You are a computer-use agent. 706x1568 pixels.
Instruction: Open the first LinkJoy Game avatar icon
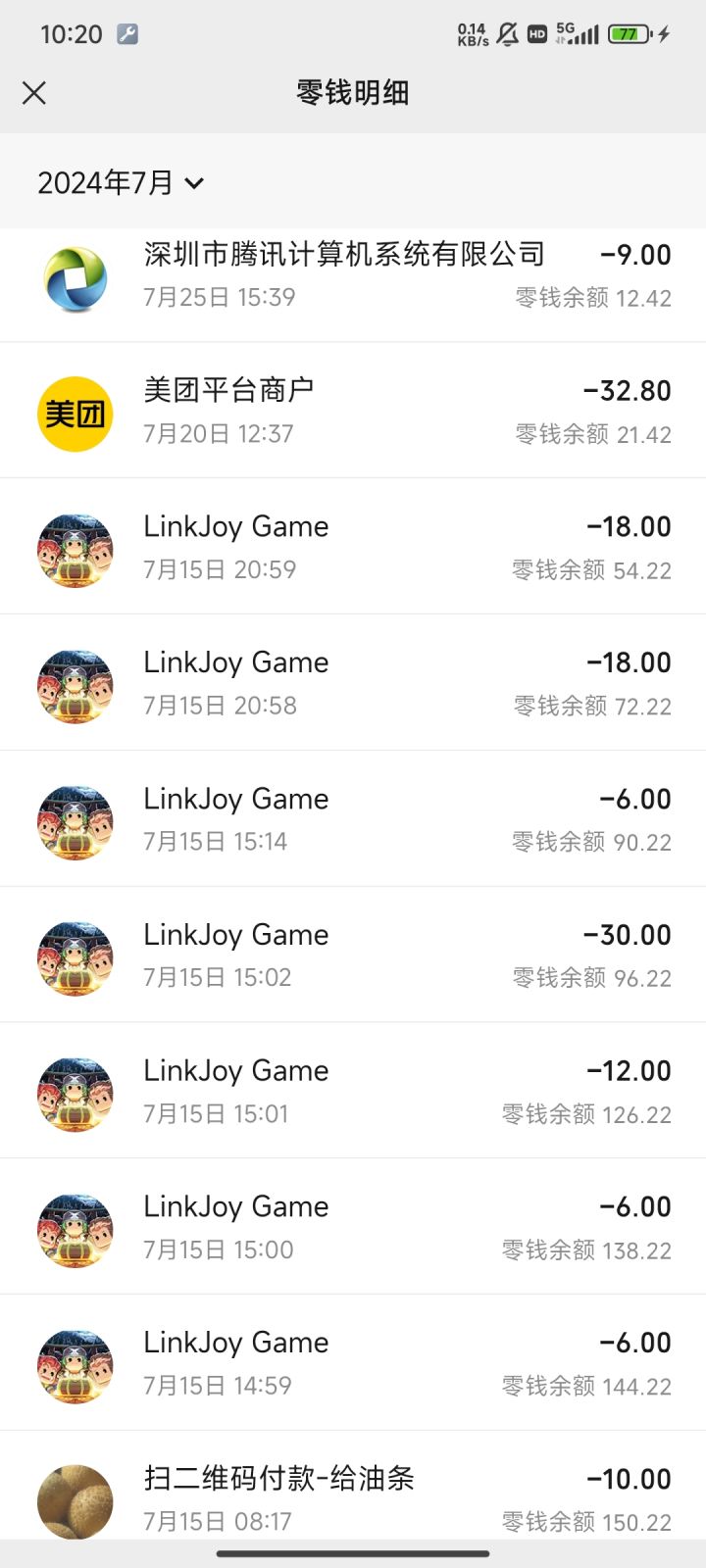click(x=75, y=550)
